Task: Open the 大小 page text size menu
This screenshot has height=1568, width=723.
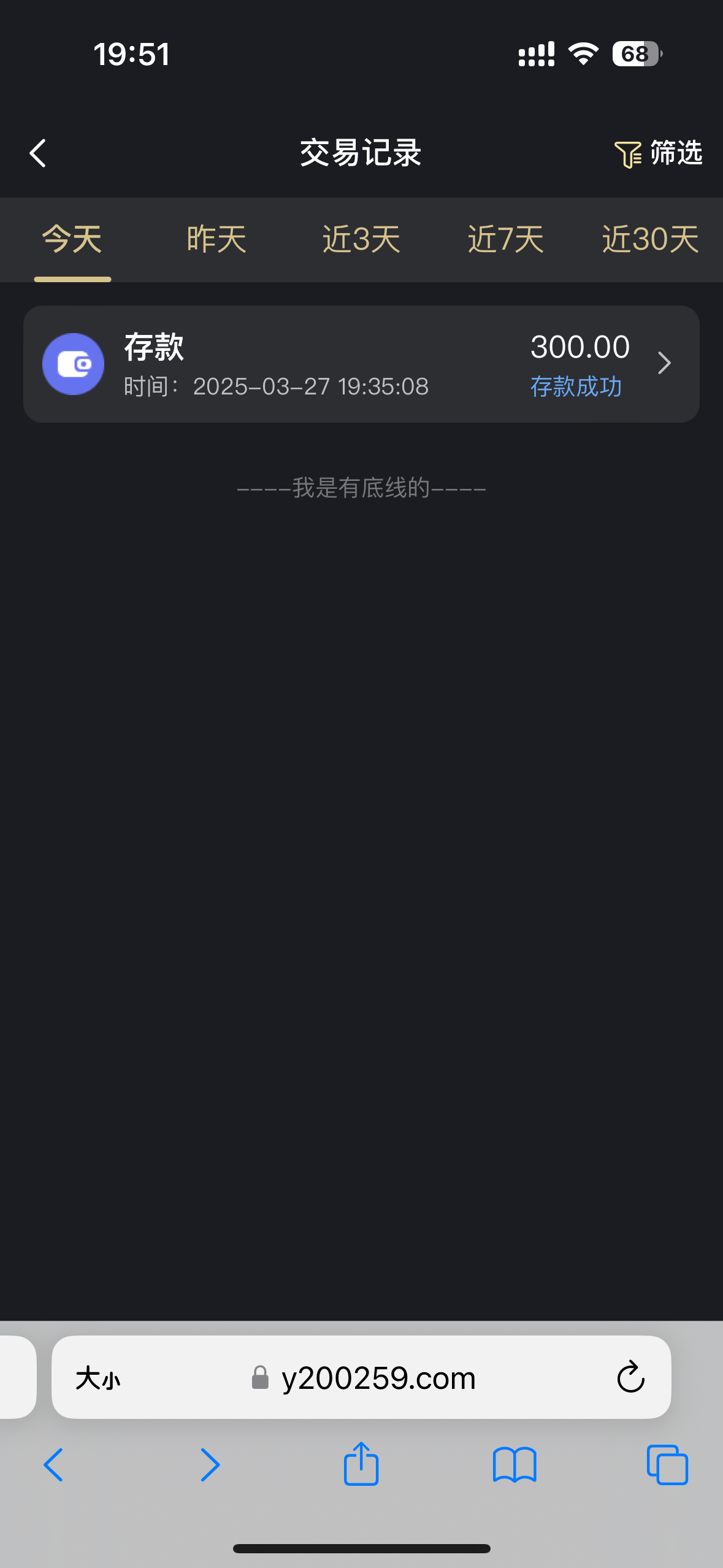Action: (x=98, y=1378)
